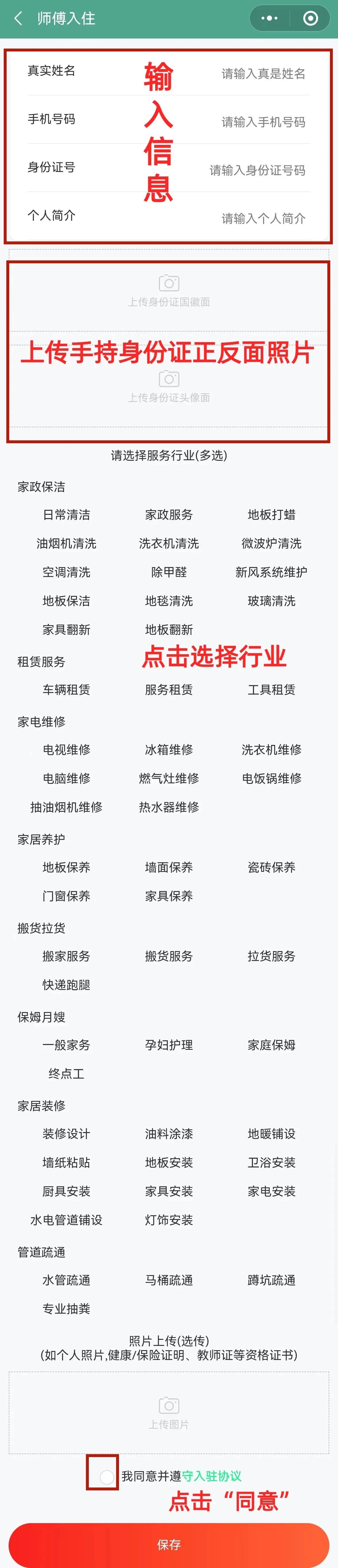The image size is (338, 1568).
Task: Focus the 真实姓名 input field
Action: coord(263,74)
